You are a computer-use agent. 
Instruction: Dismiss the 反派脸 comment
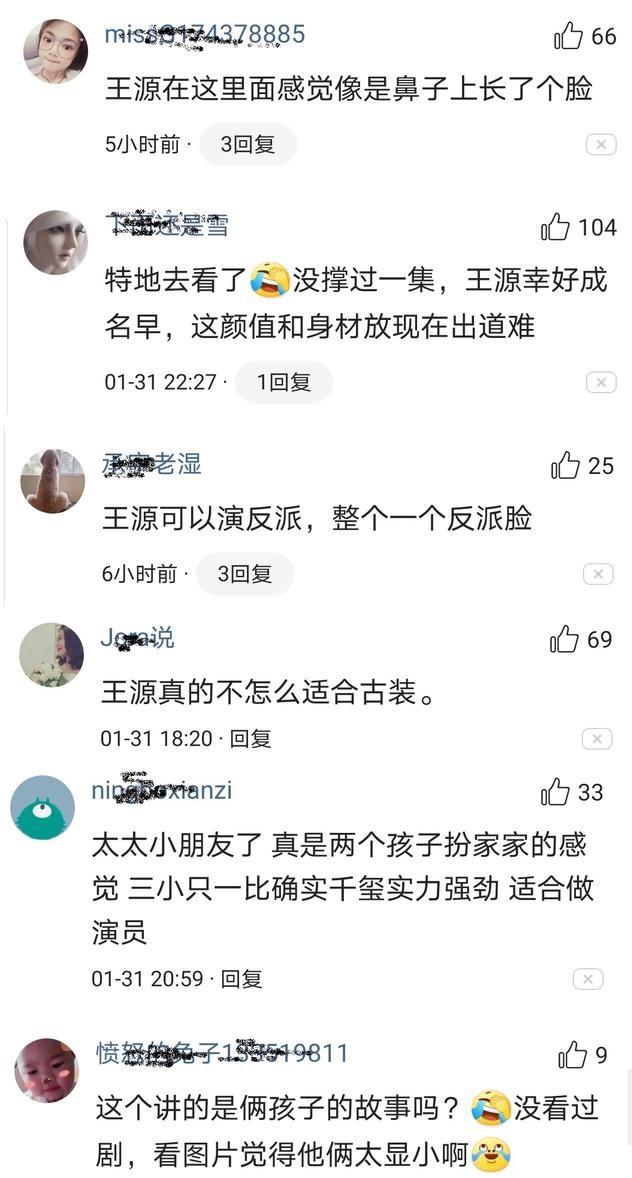pos(598,574)
